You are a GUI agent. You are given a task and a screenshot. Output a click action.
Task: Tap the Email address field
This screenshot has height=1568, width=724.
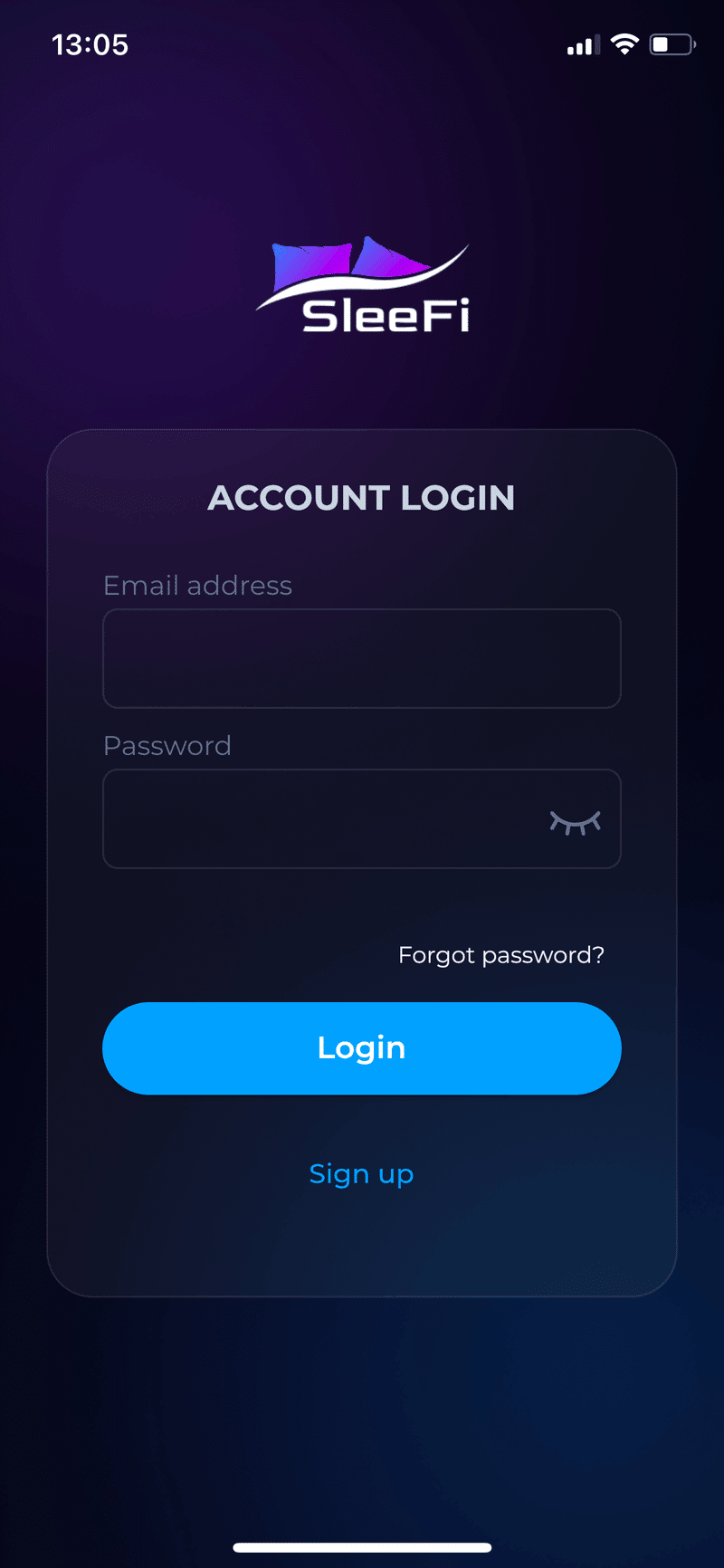tap(362, 658)
